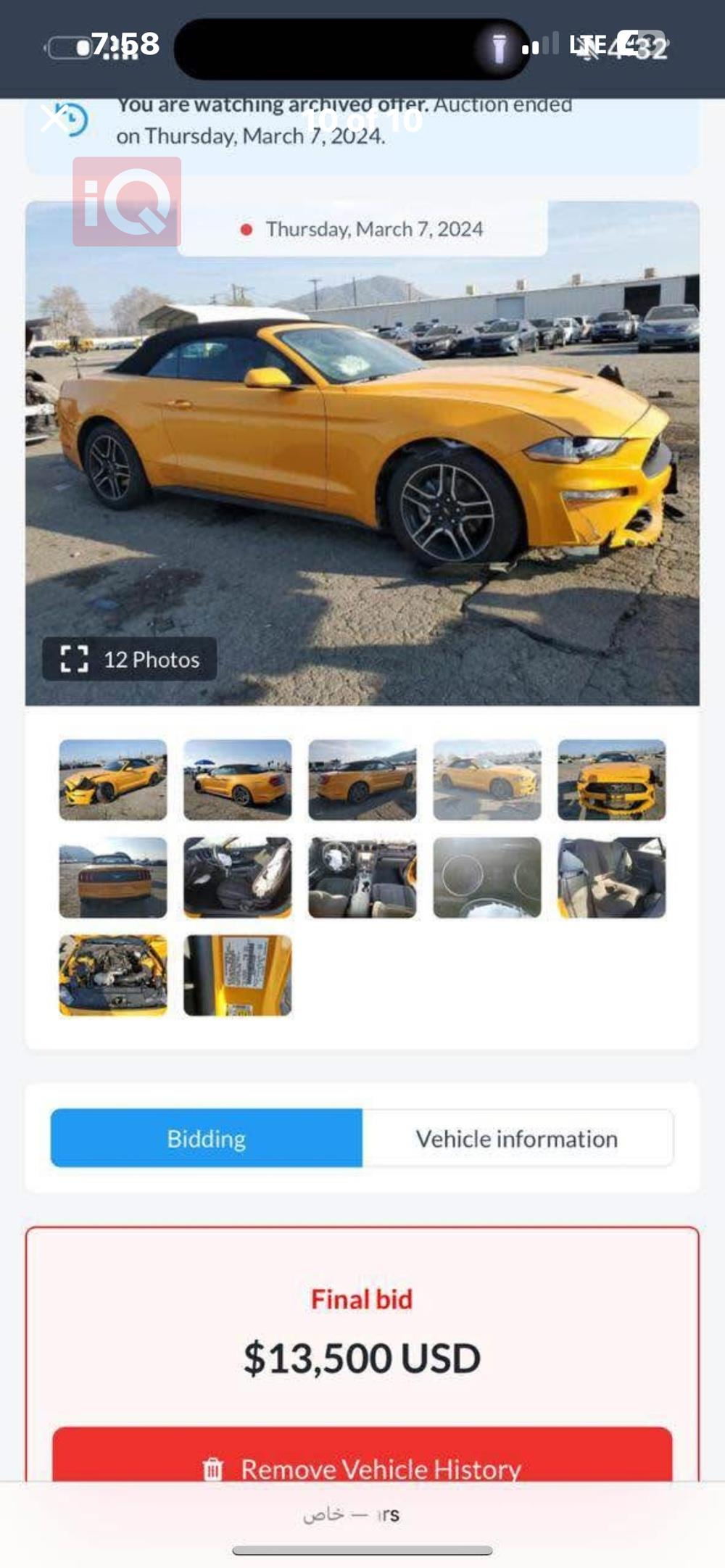725x1568 pixels.
Task: Open the VIN sticker label thumbnail
Action: (x=238, y=974)
